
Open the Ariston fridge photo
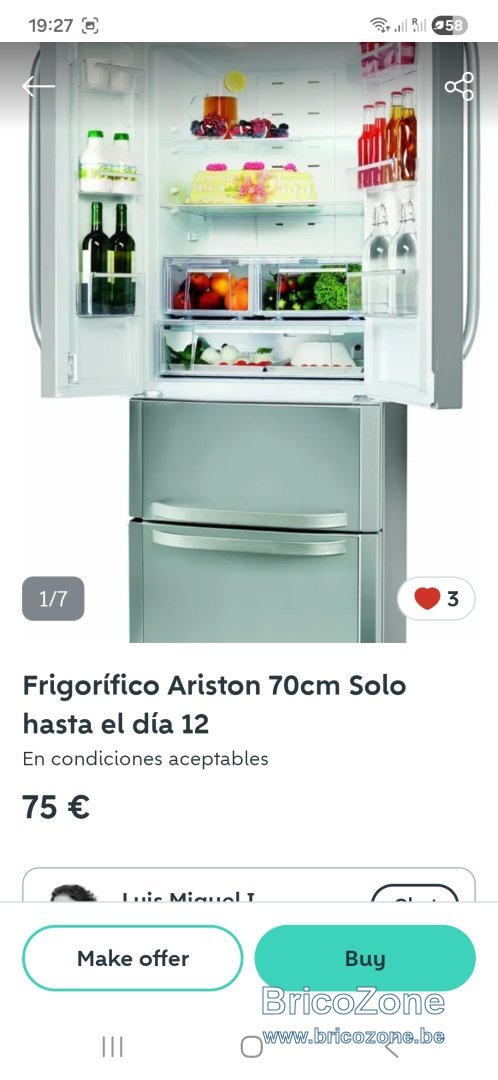click(249, 342)
